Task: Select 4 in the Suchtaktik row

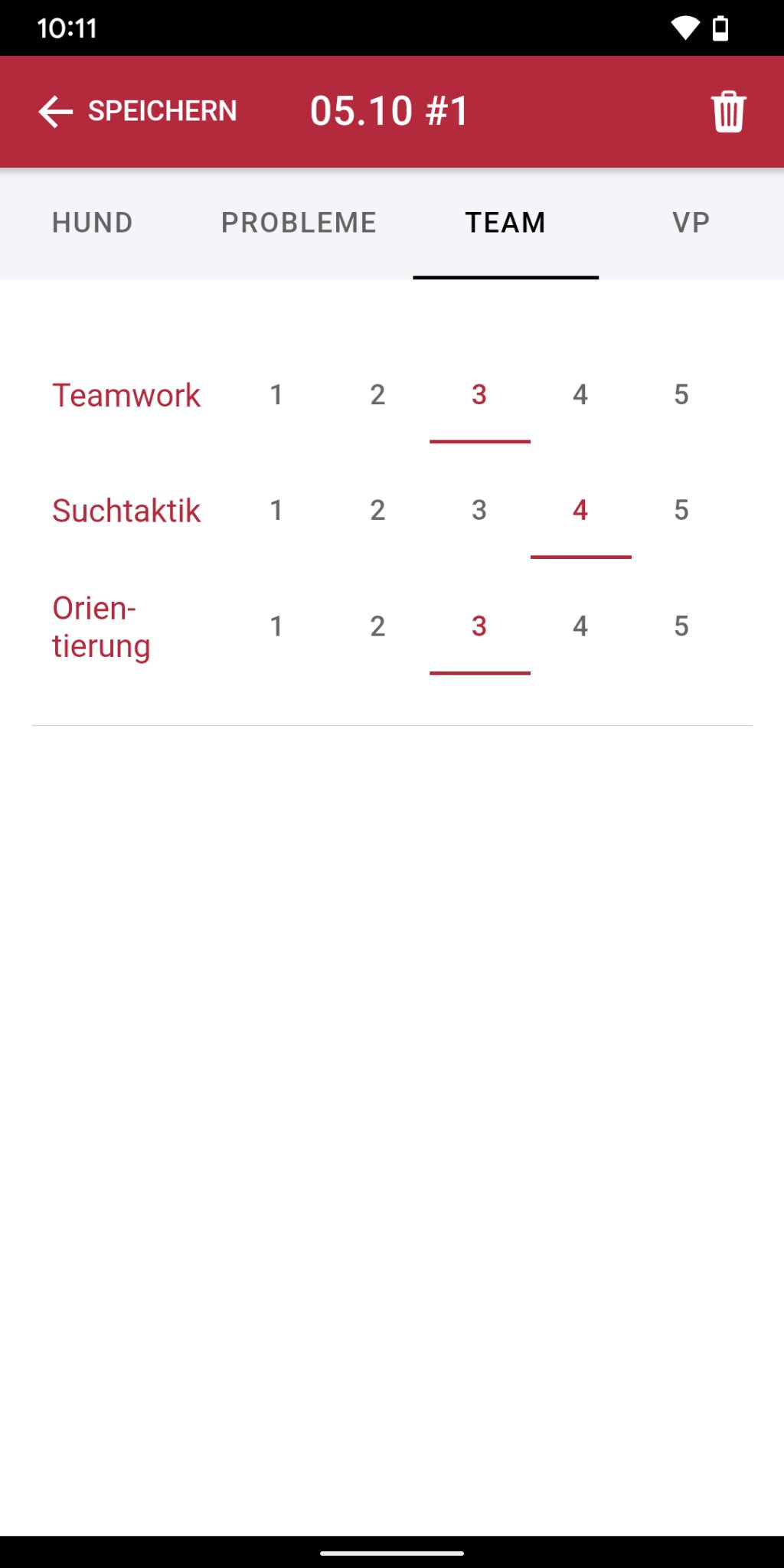Action: tap(580, 510)
